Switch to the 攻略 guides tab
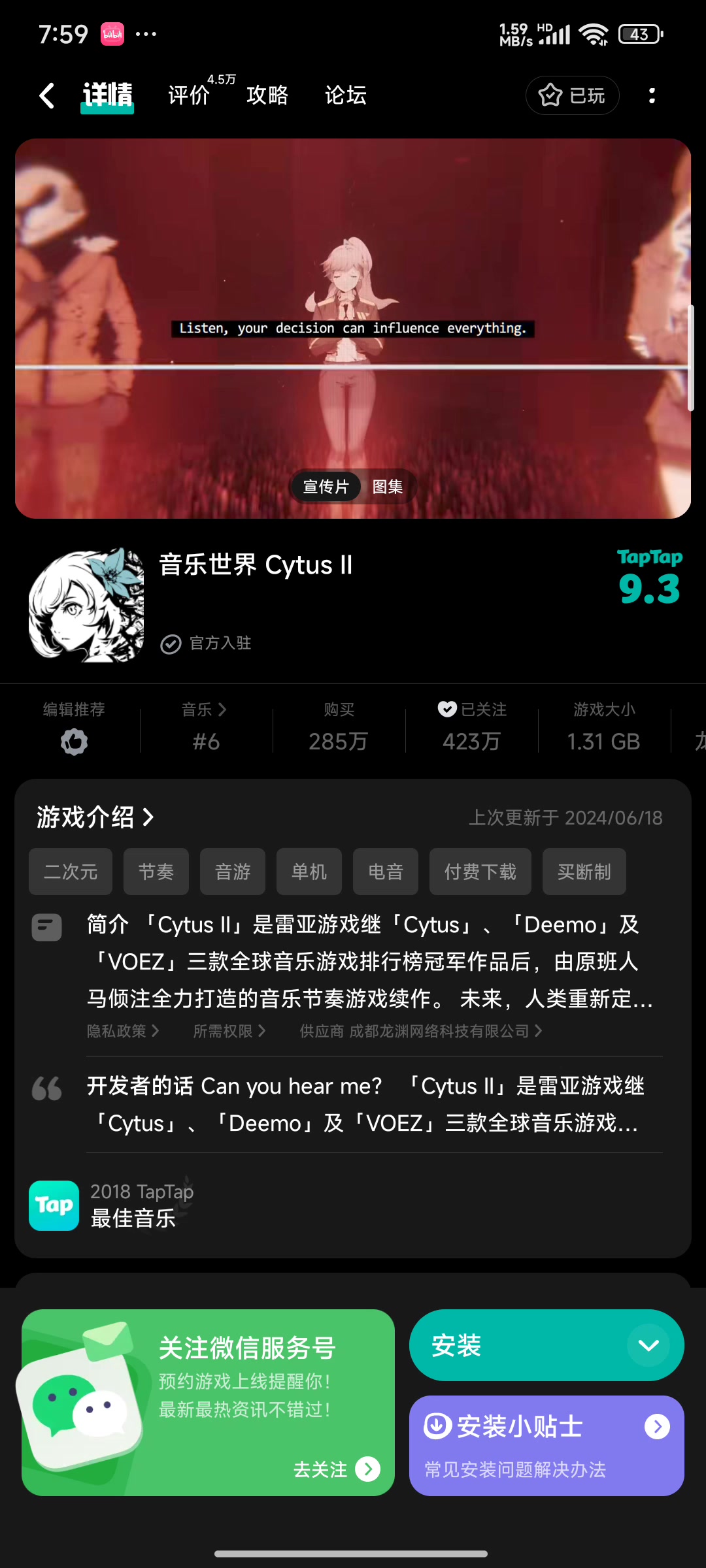The height and width of the screenshot is (1568, 706). [x=267, y=95]
